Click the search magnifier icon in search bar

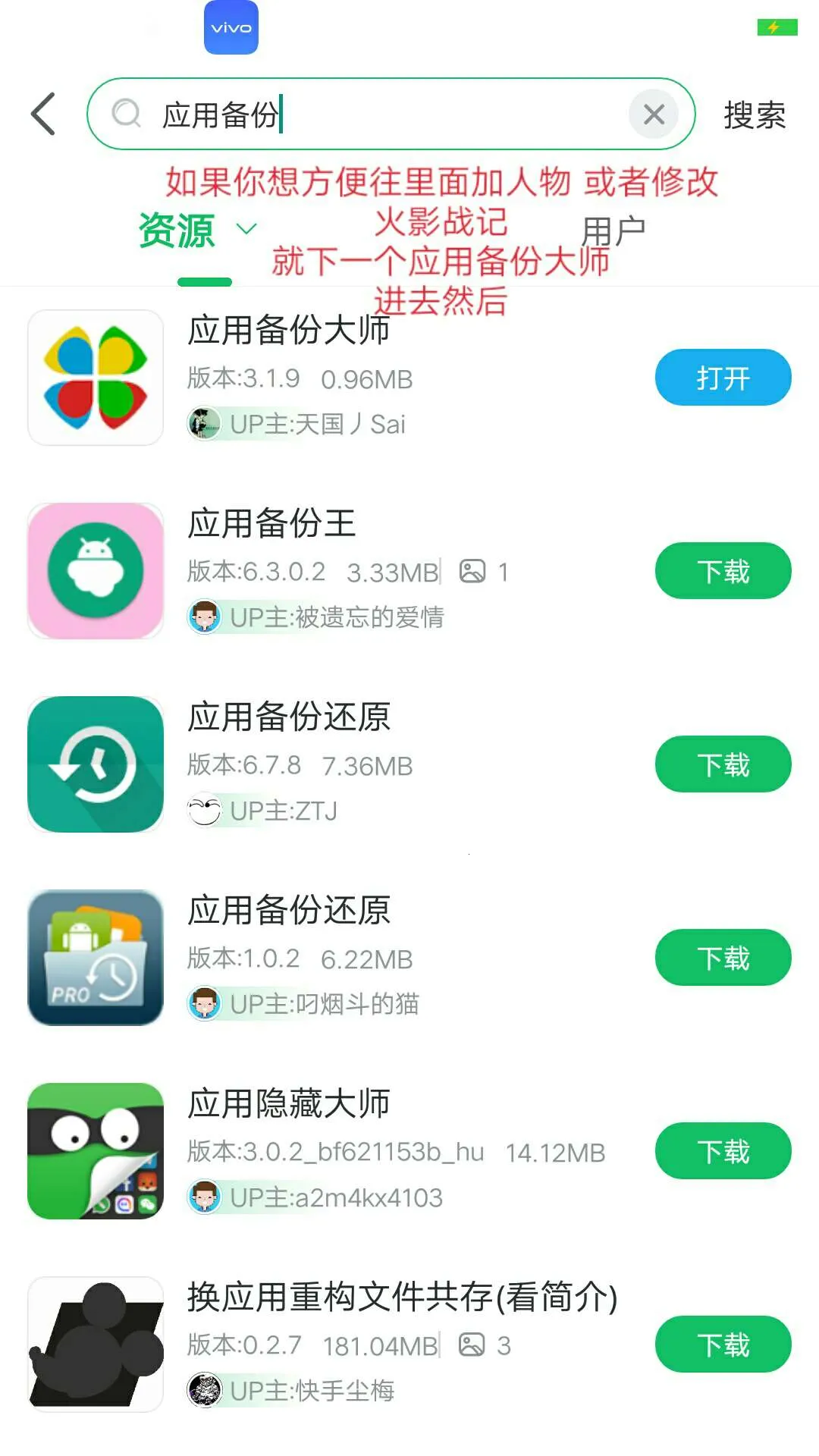click(127, 114)
